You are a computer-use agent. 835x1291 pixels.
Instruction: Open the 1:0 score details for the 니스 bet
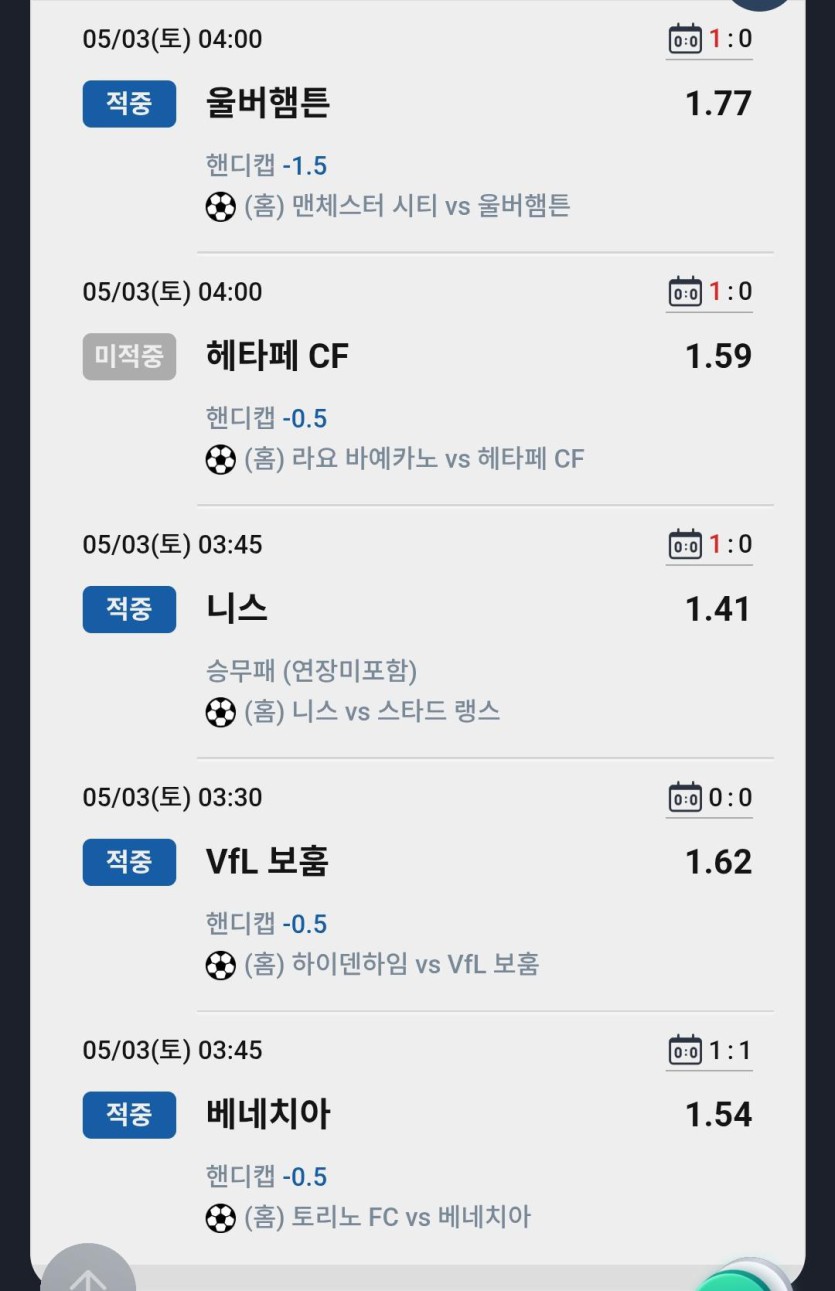click(710, 546)
